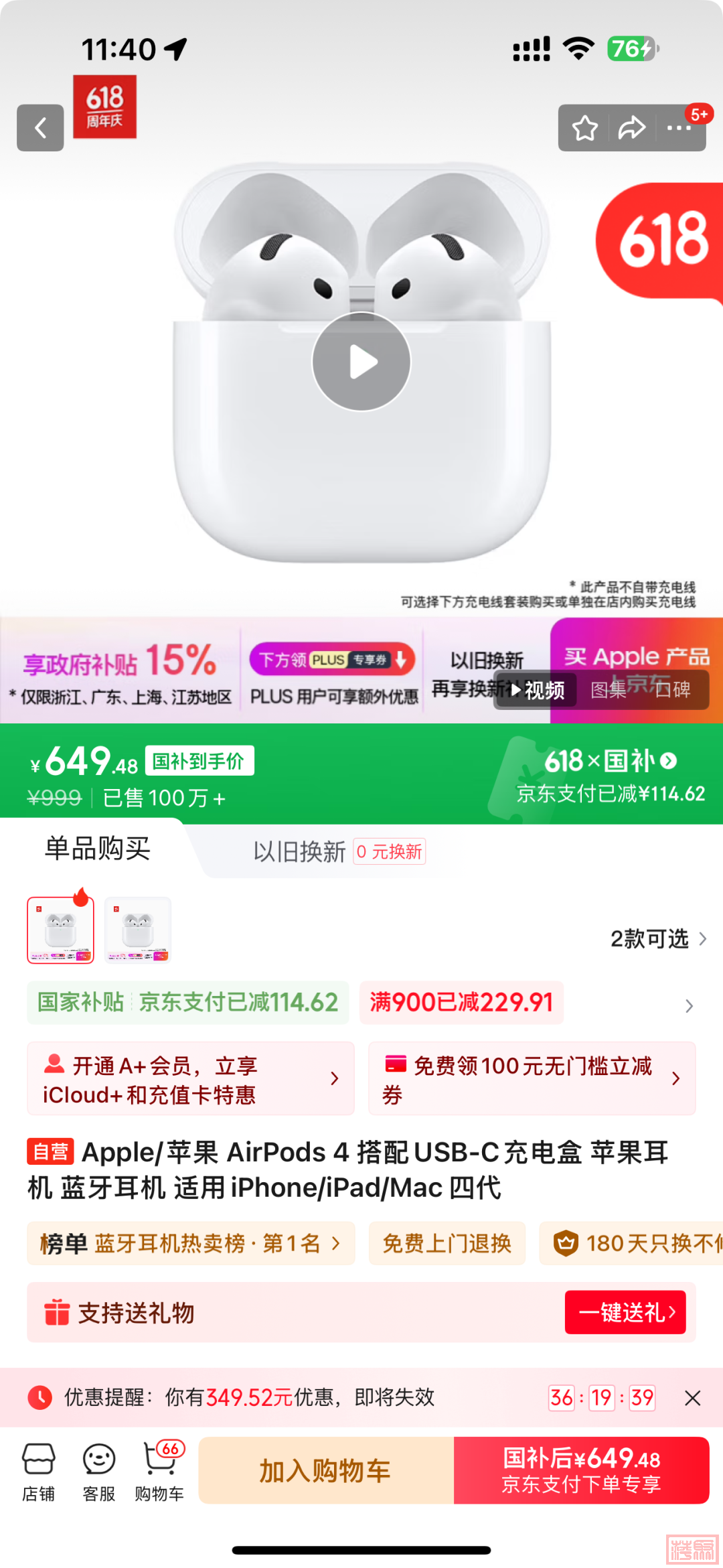
Task: Choose the second product variant thumbnail
Action: [x=138, y=930]
